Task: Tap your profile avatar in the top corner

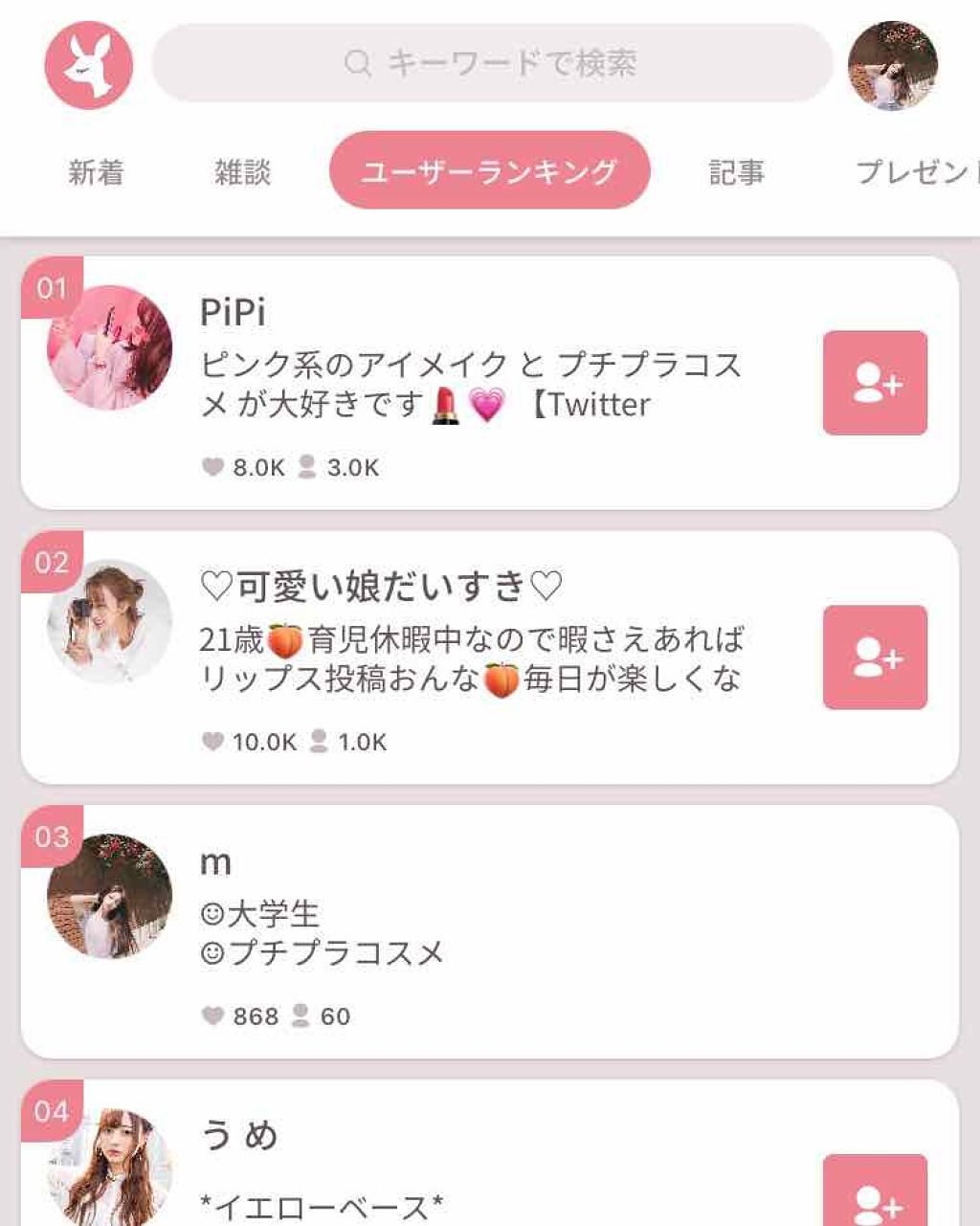Action: click(893, 65)
